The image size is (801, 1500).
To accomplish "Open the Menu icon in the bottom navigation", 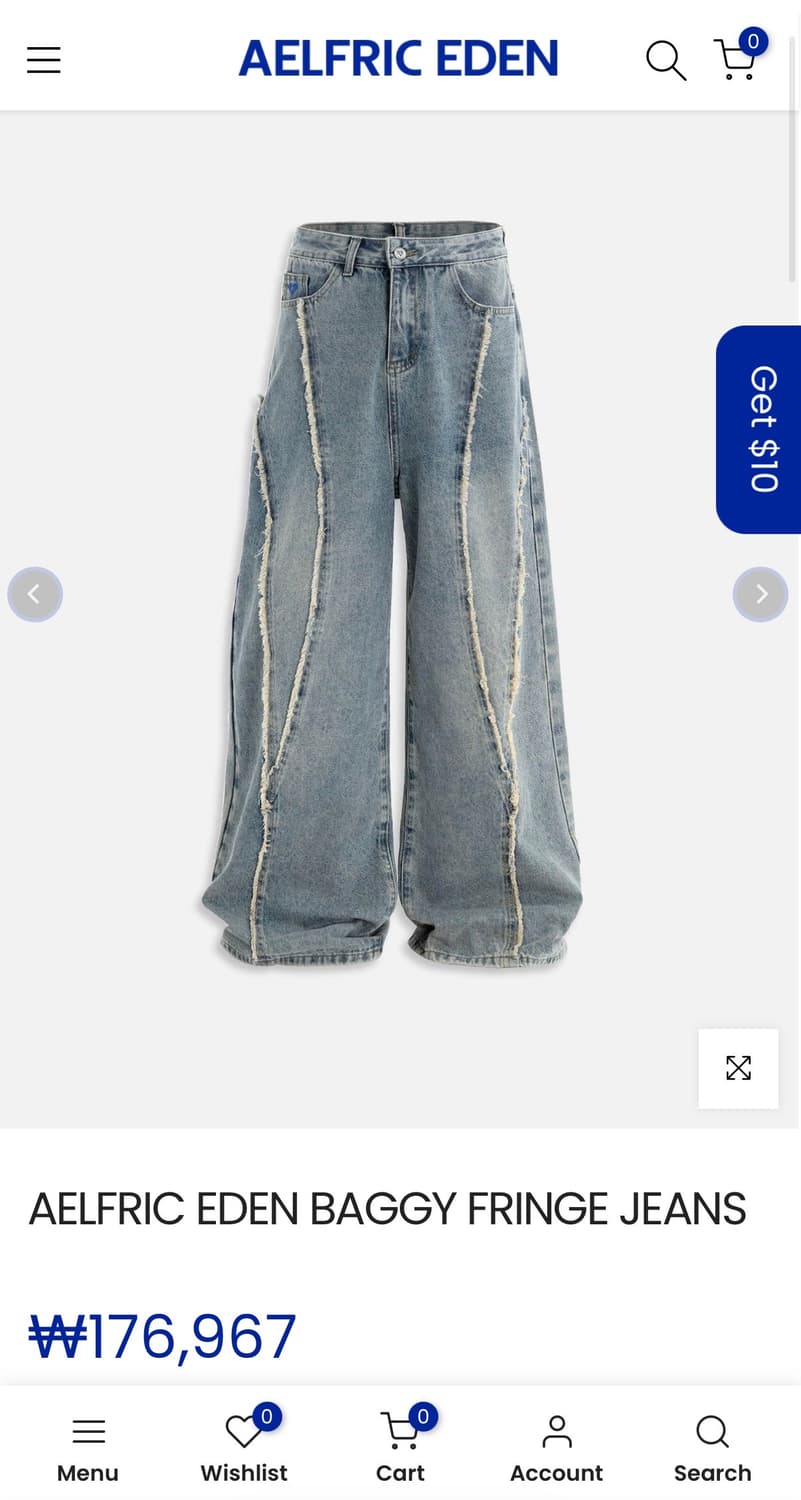I will point(87,1432).
